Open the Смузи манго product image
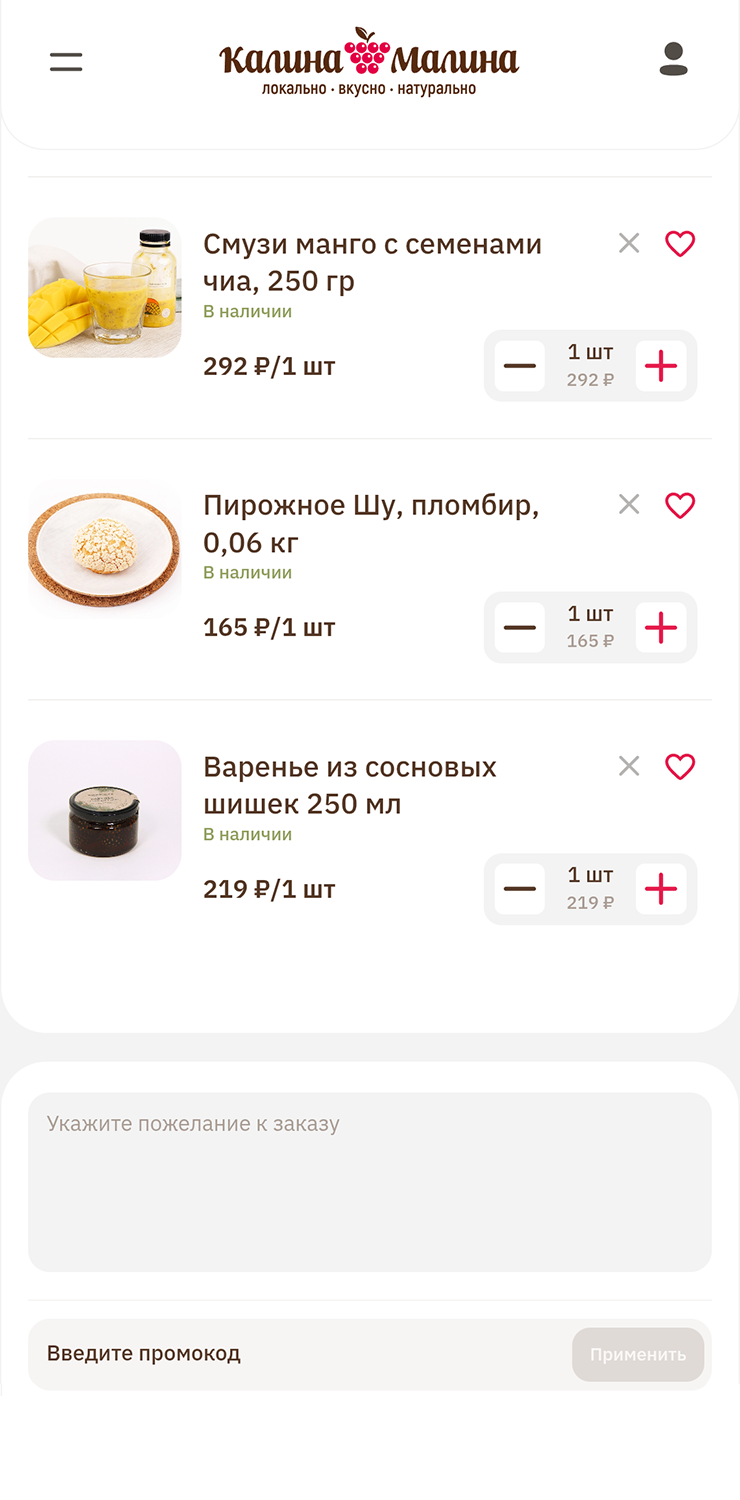 click(x=105, y=288)
